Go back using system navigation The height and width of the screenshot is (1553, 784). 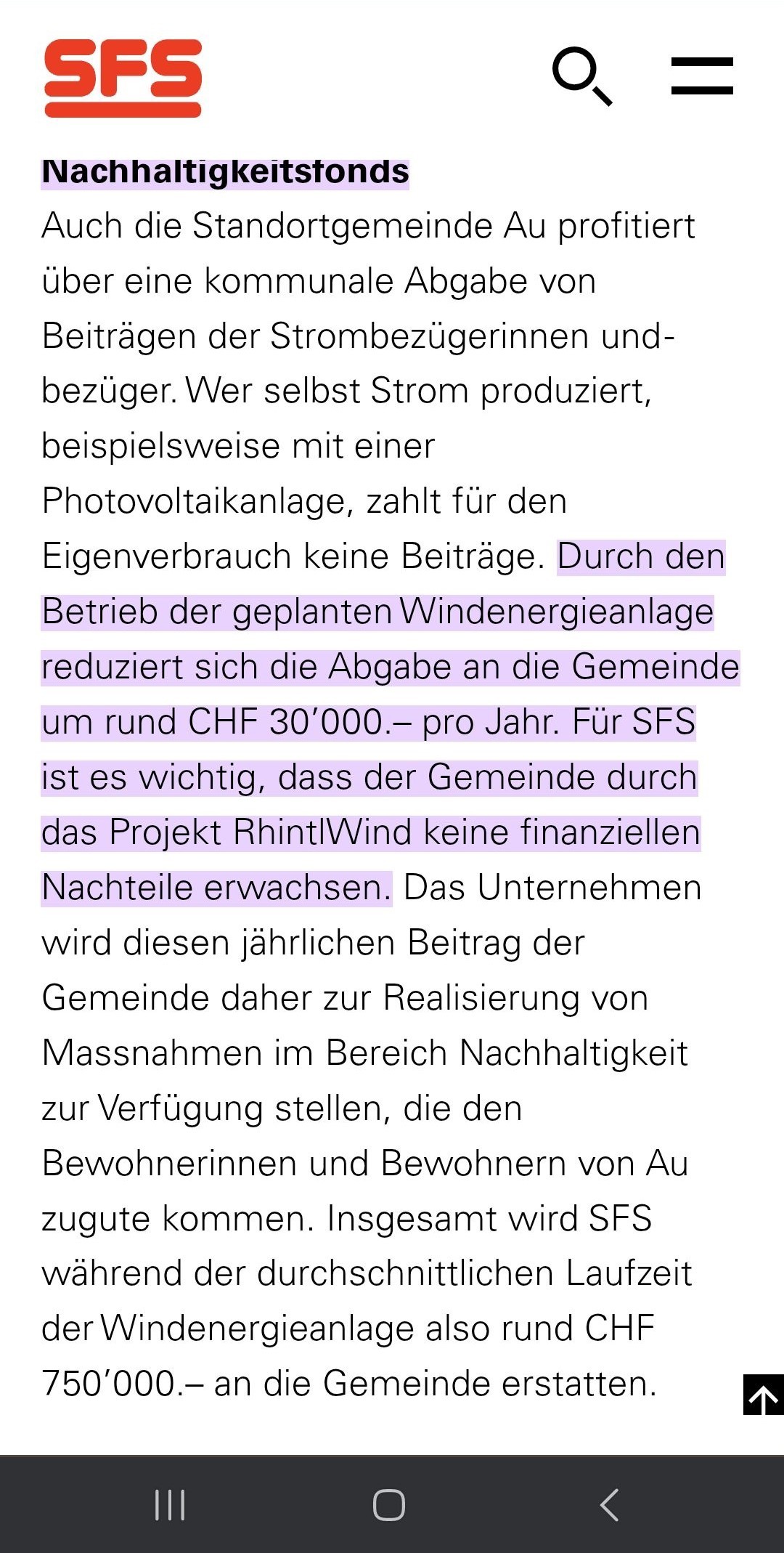[x=610, y=1504]
